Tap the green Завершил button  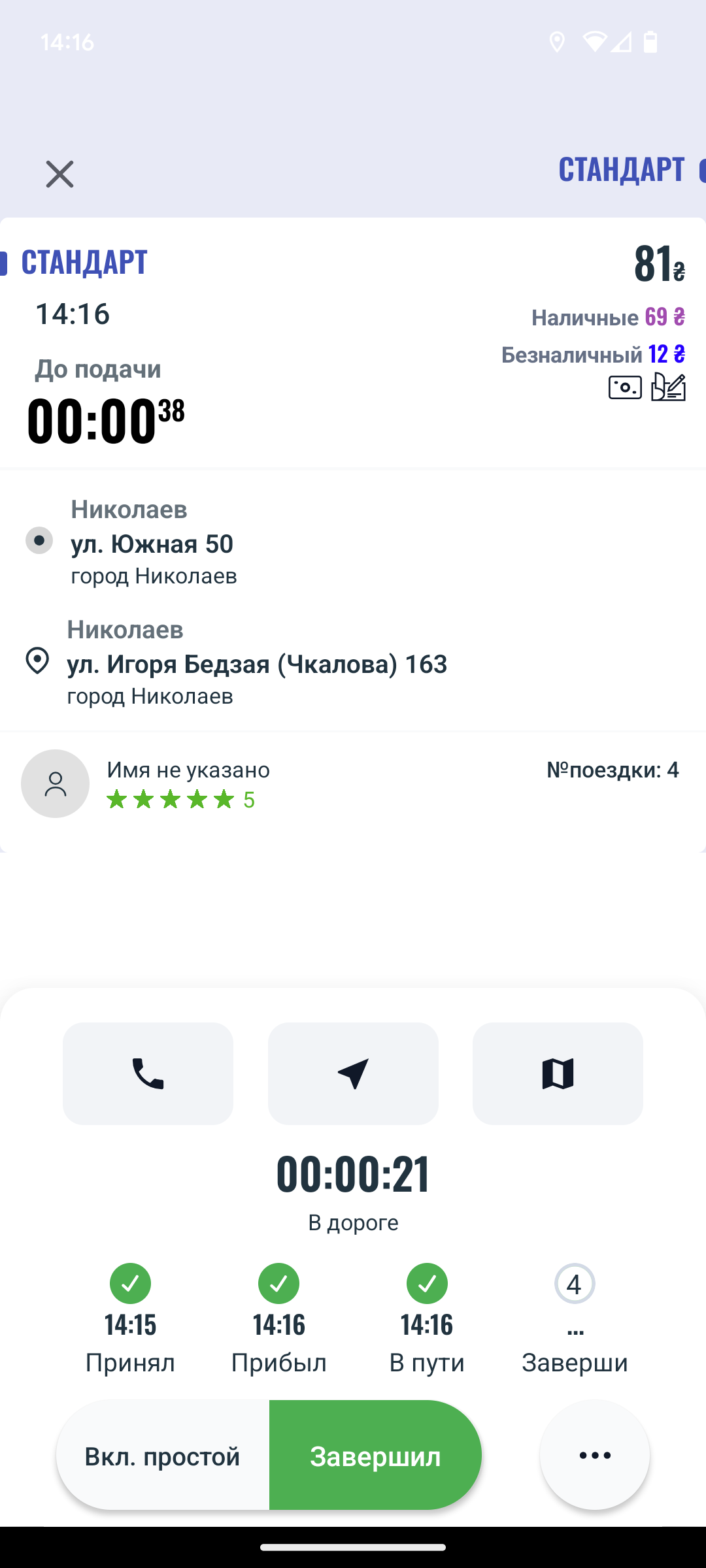(375, 1456)
